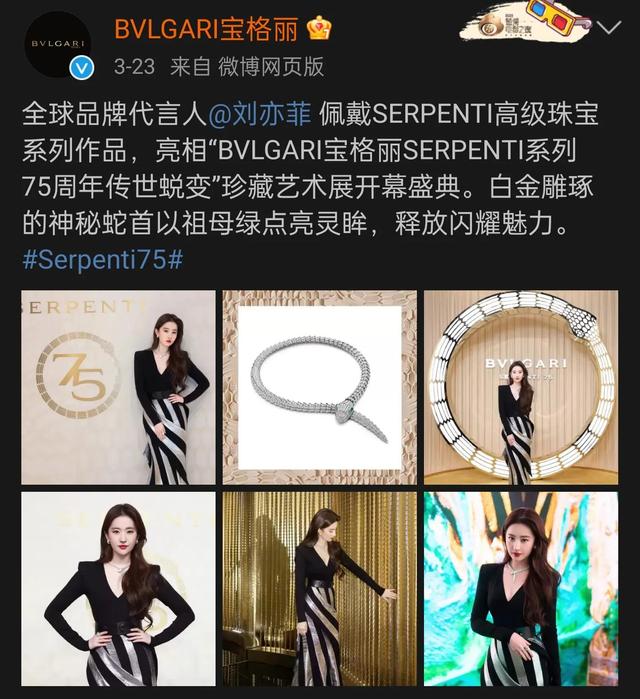The width and height of the screenshot is (640, 699).
Task: Open BVLGARI宝格丽 profile avatar
Action: click(56, 45)
